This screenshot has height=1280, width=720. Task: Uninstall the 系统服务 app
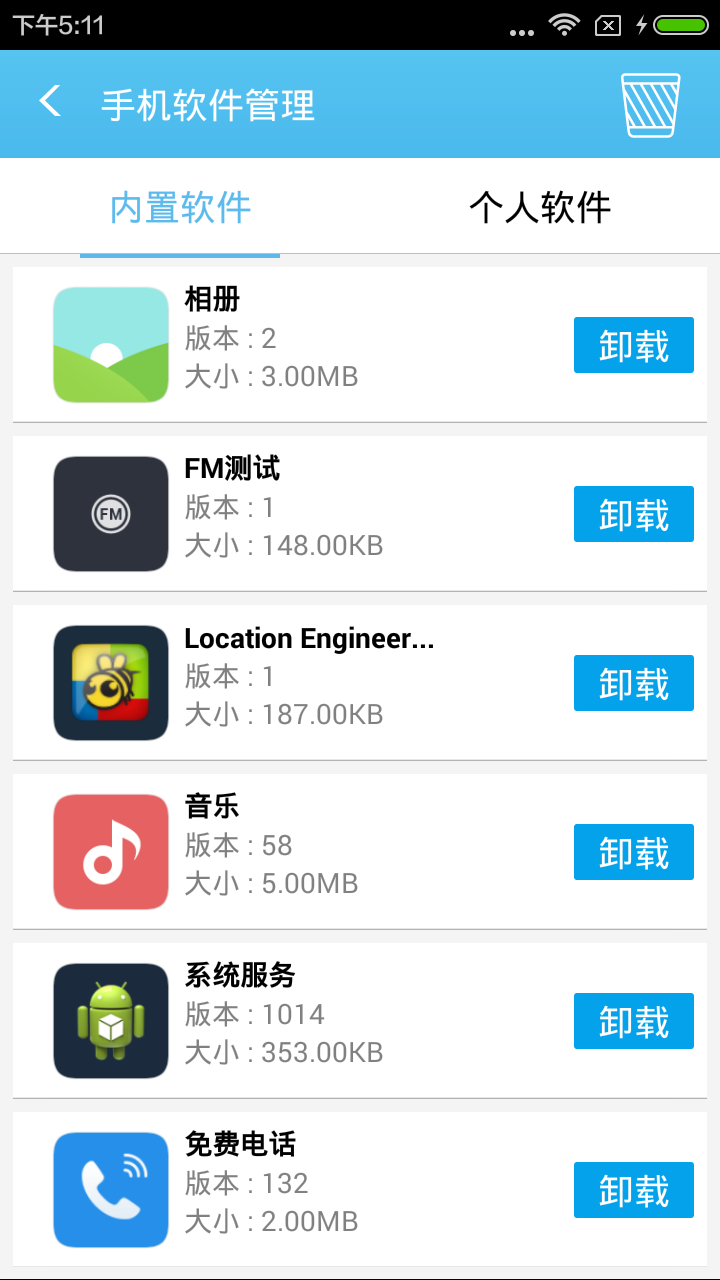point(633,1020)
